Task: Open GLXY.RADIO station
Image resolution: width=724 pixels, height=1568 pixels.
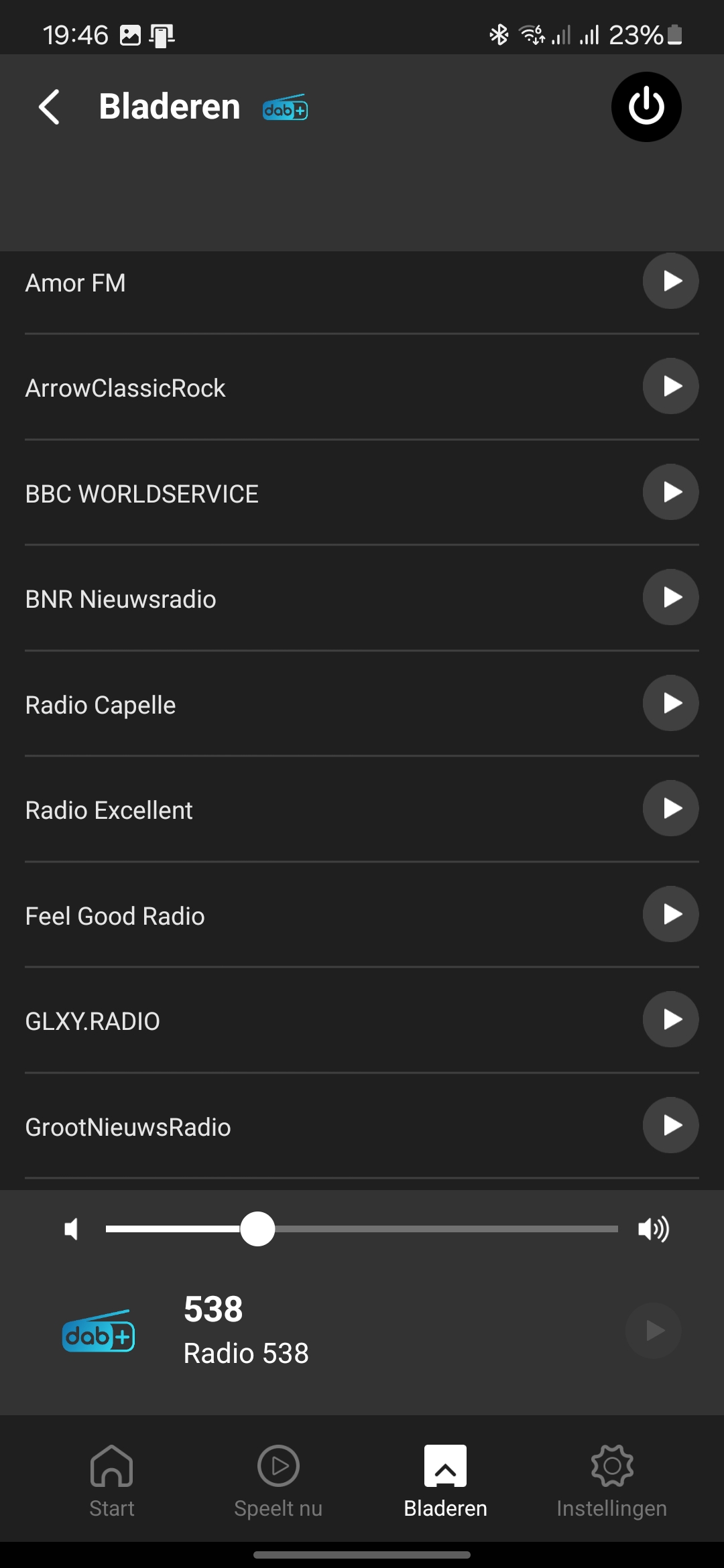Action: pyautogui.click(x=362, y=1020)
